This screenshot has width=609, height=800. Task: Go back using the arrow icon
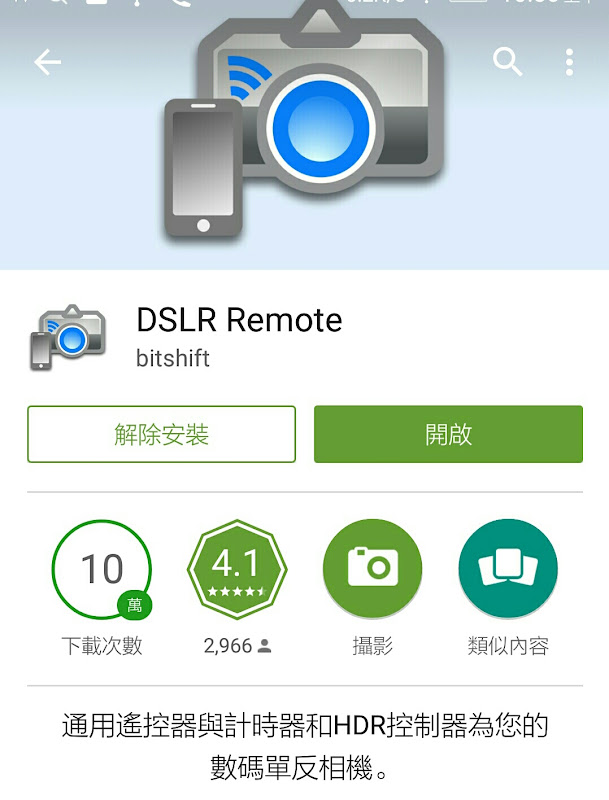coord(47,62)
